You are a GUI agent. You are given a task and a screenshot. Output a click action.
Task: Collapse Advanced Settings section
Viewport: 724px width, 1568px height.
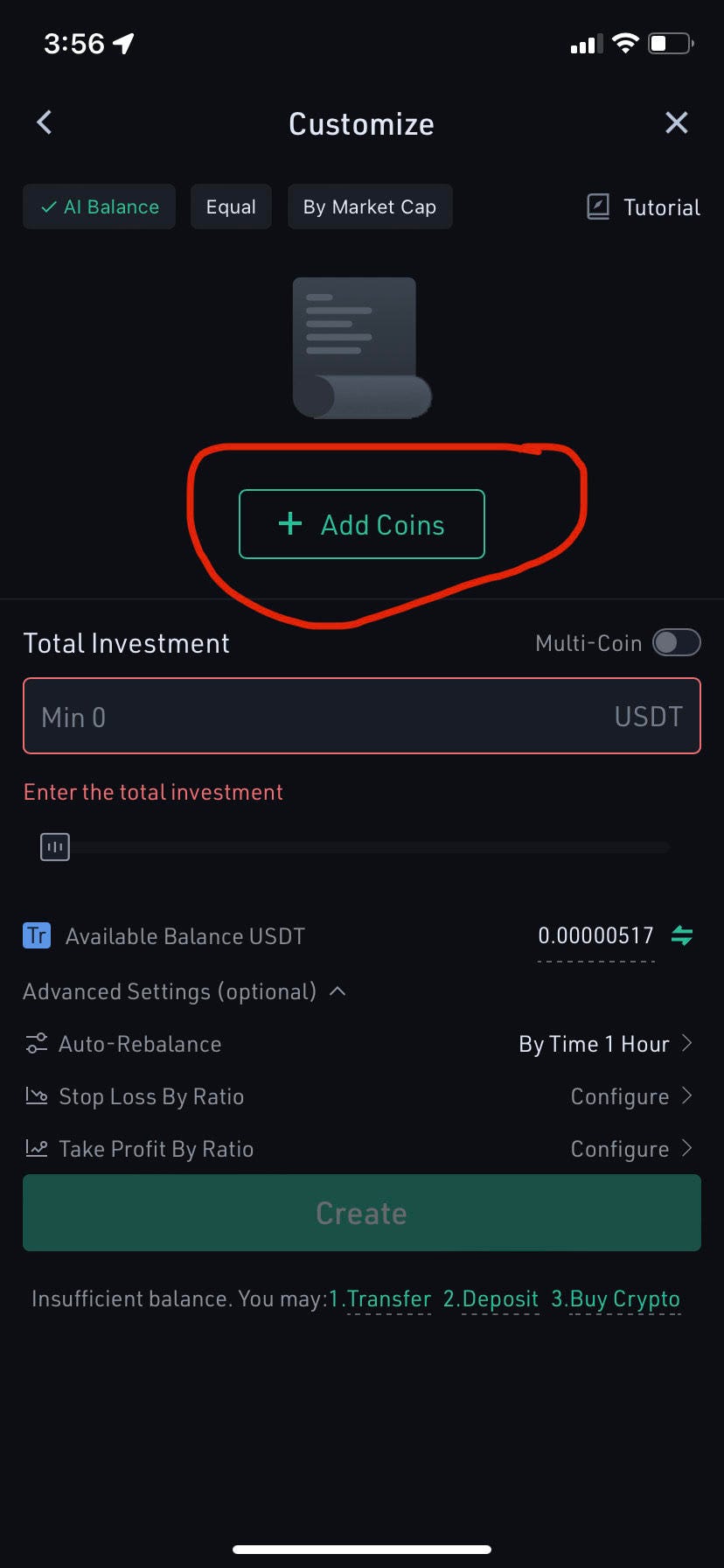(x=184, y=991)
